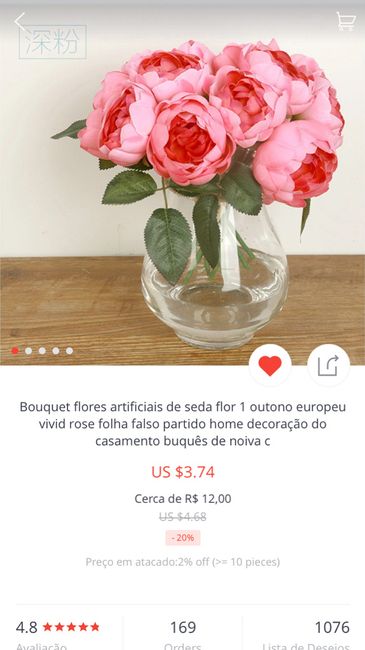
Task: Share this bouquet product
Action: 328,365
